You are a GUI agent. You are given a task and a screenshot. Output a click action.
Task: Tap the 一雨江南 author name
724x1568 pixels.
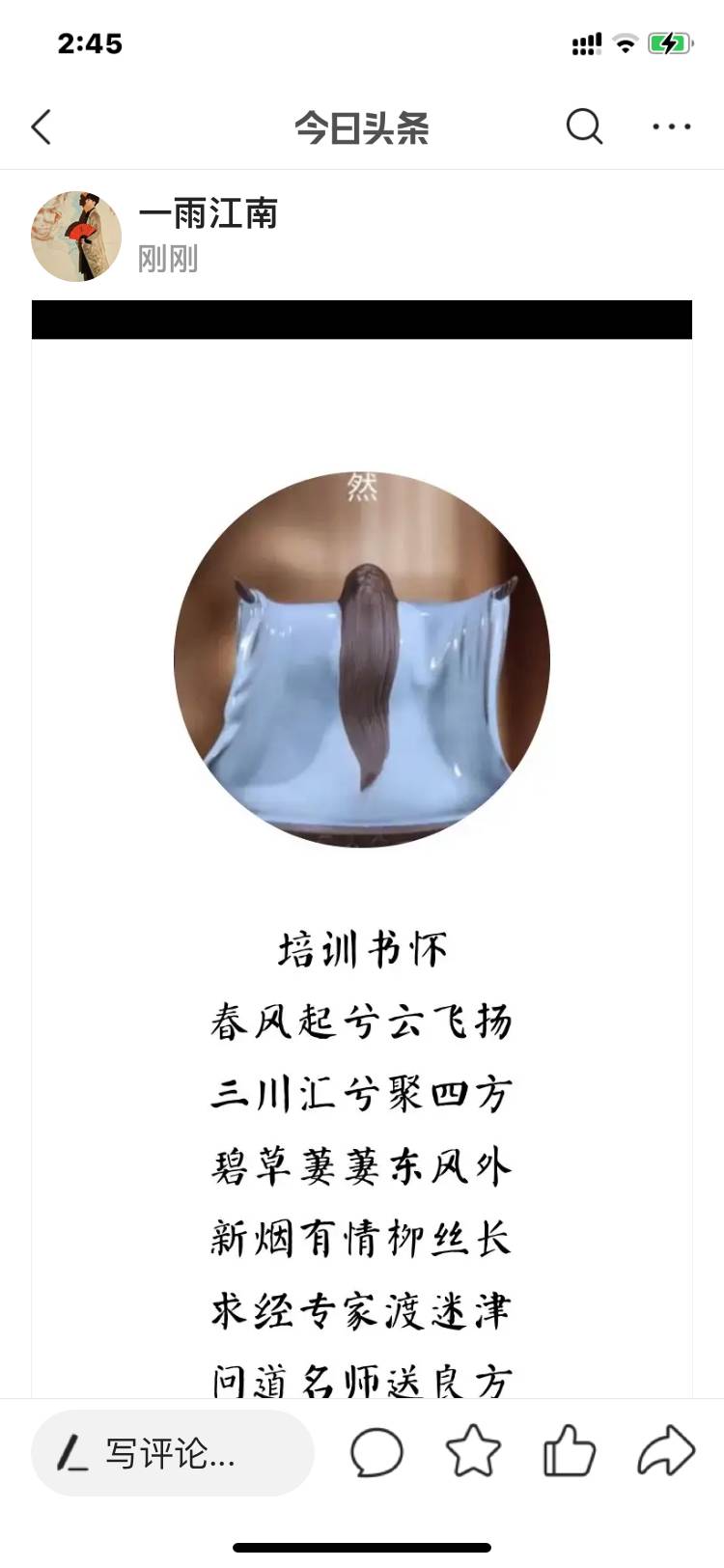(208, 213)
